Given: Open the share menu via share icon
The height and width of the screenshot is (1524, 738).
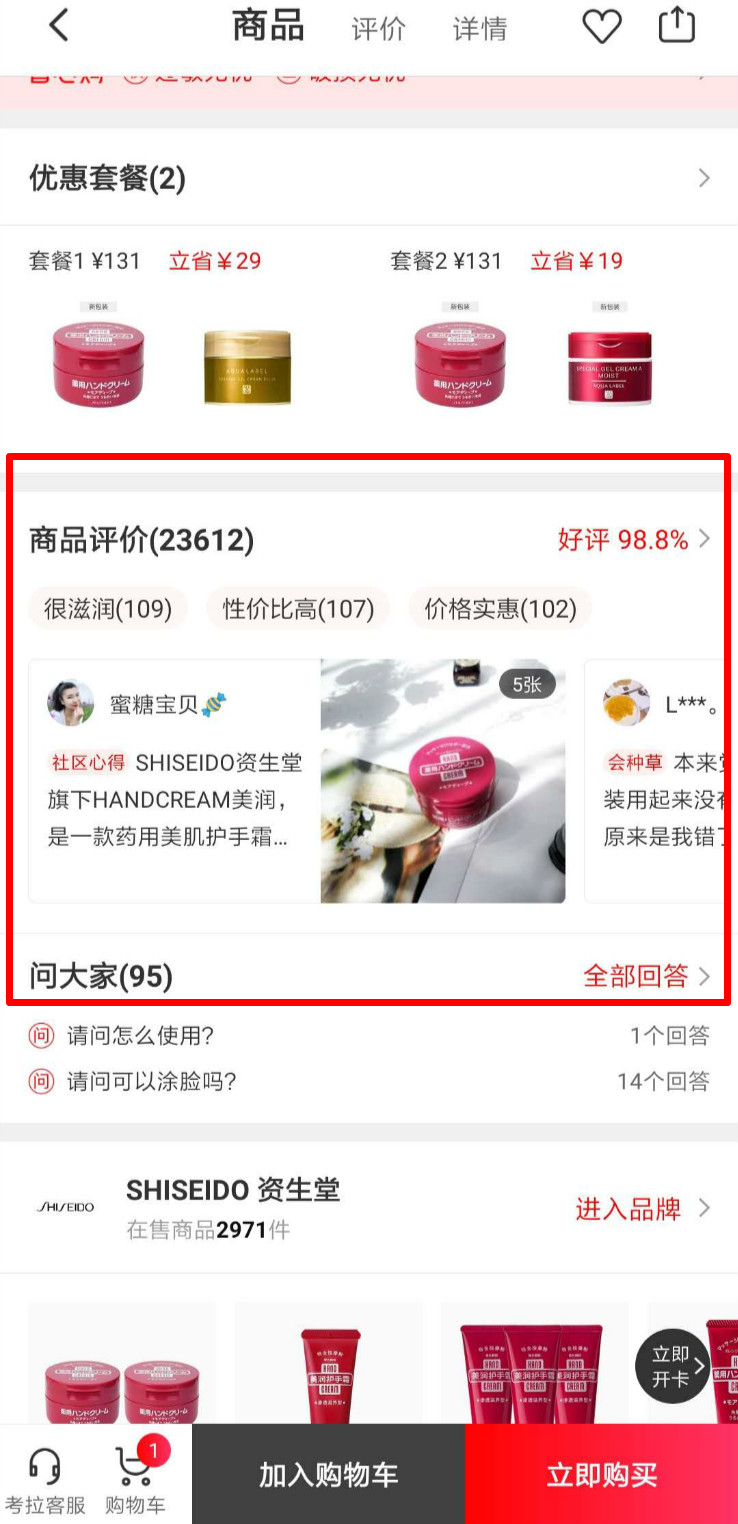Looking at the screenshot, I should [x=676, y=25].
